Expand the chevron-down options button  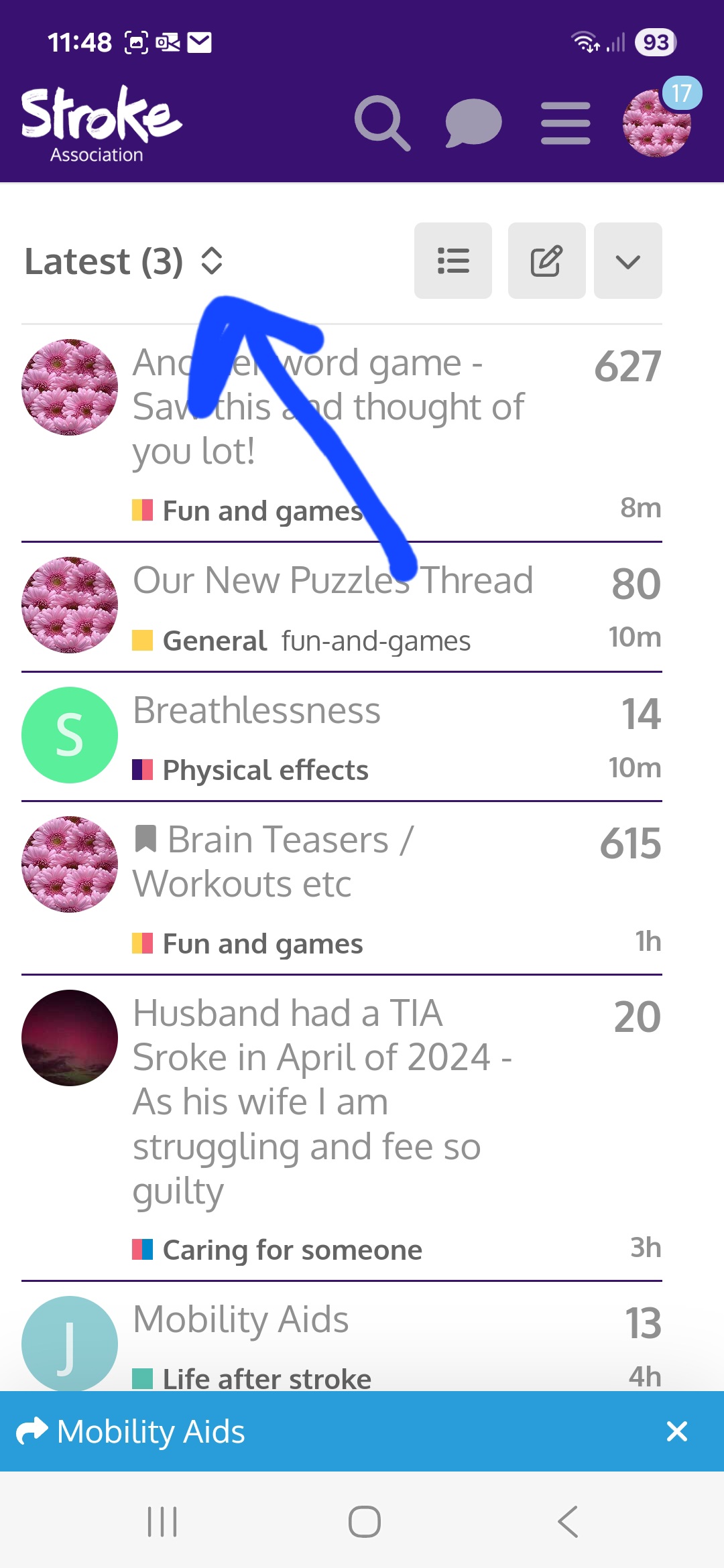[x=628, y=261]
